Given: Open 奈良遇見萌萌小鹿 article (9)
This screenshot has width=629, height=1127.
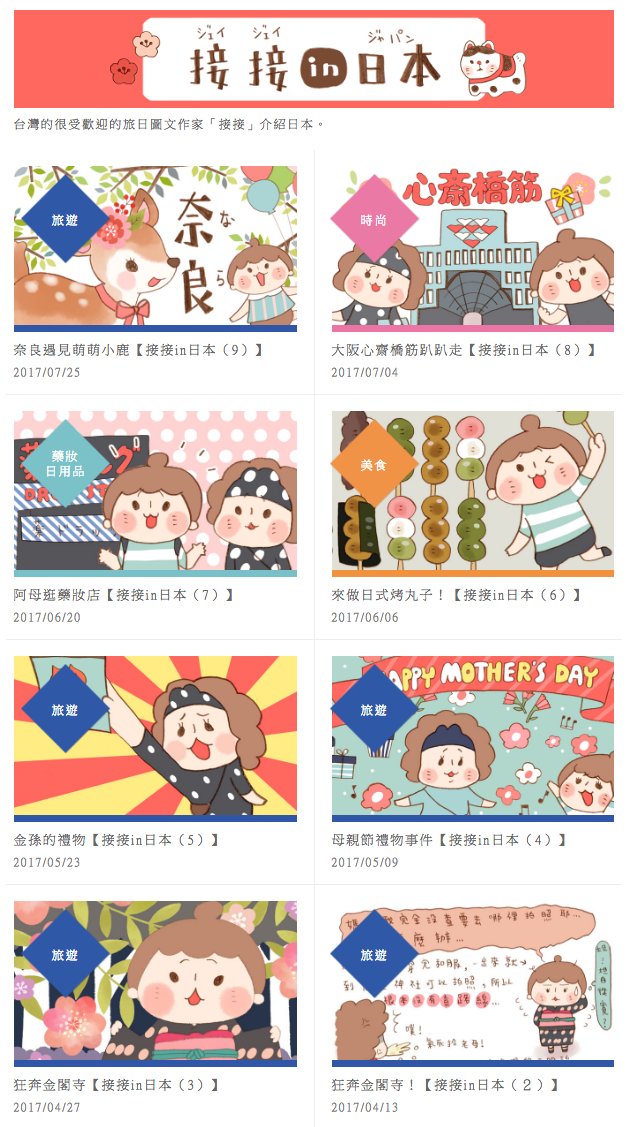Looking at the screenshot, I should tap(138, 350).
